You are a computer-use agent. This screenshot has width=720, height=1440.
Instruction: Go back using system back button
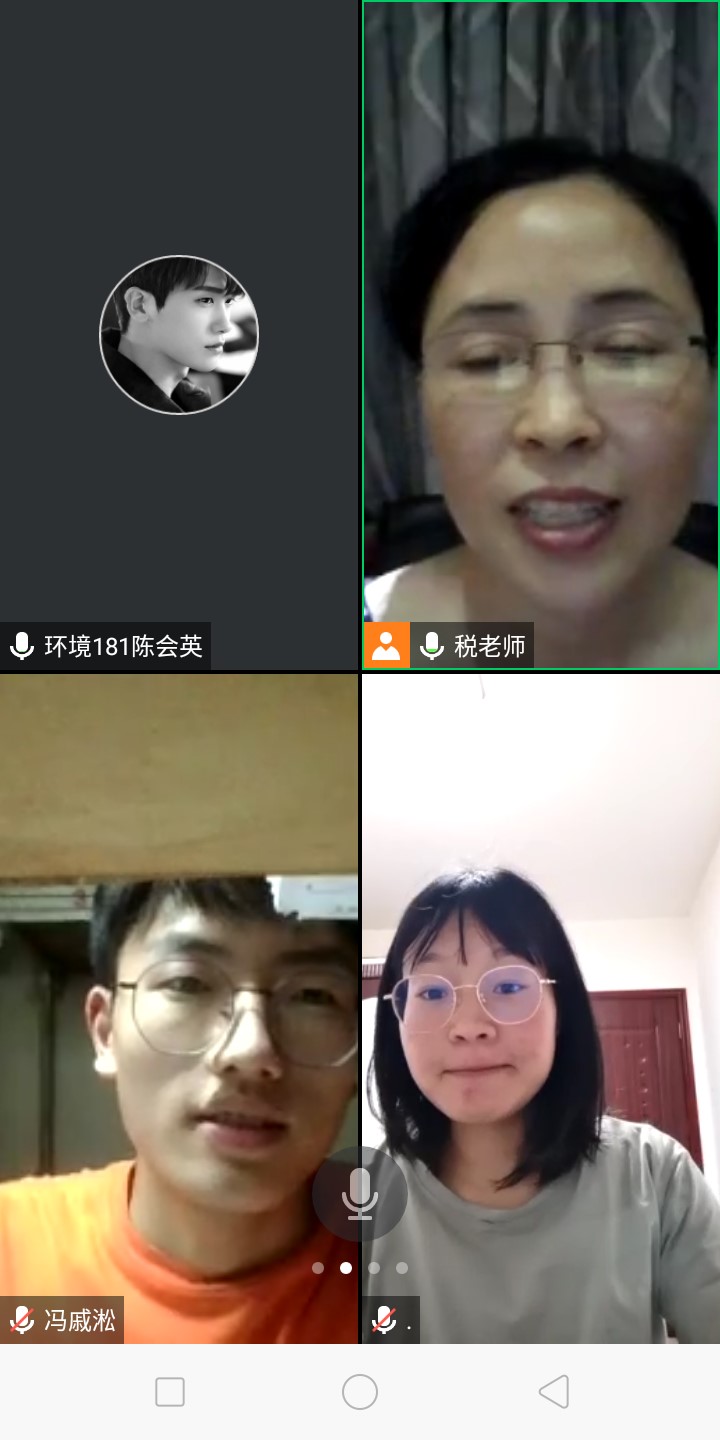pos(553,1392)
